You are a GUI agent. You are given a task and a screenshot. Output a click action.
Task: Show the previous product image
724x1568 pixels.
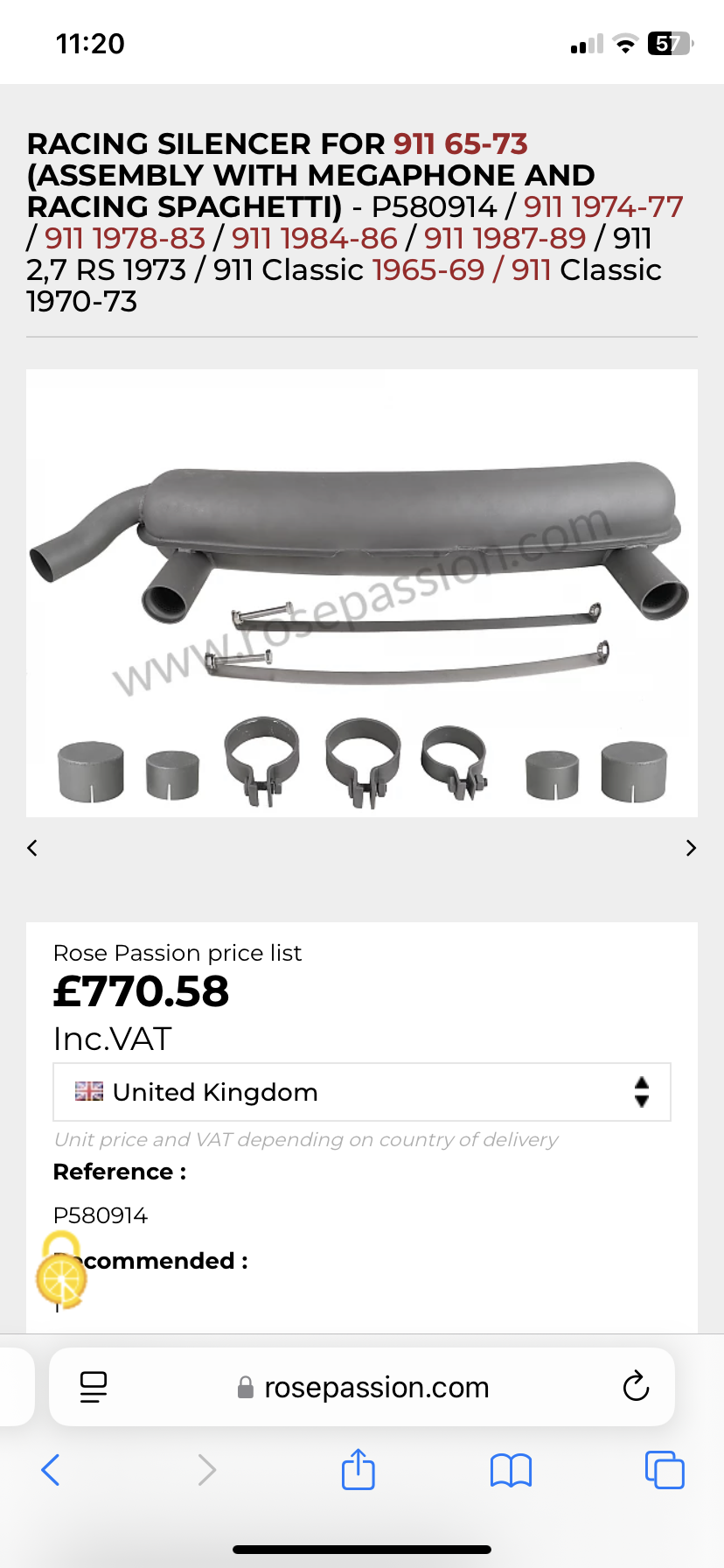(x=32, y=848)
